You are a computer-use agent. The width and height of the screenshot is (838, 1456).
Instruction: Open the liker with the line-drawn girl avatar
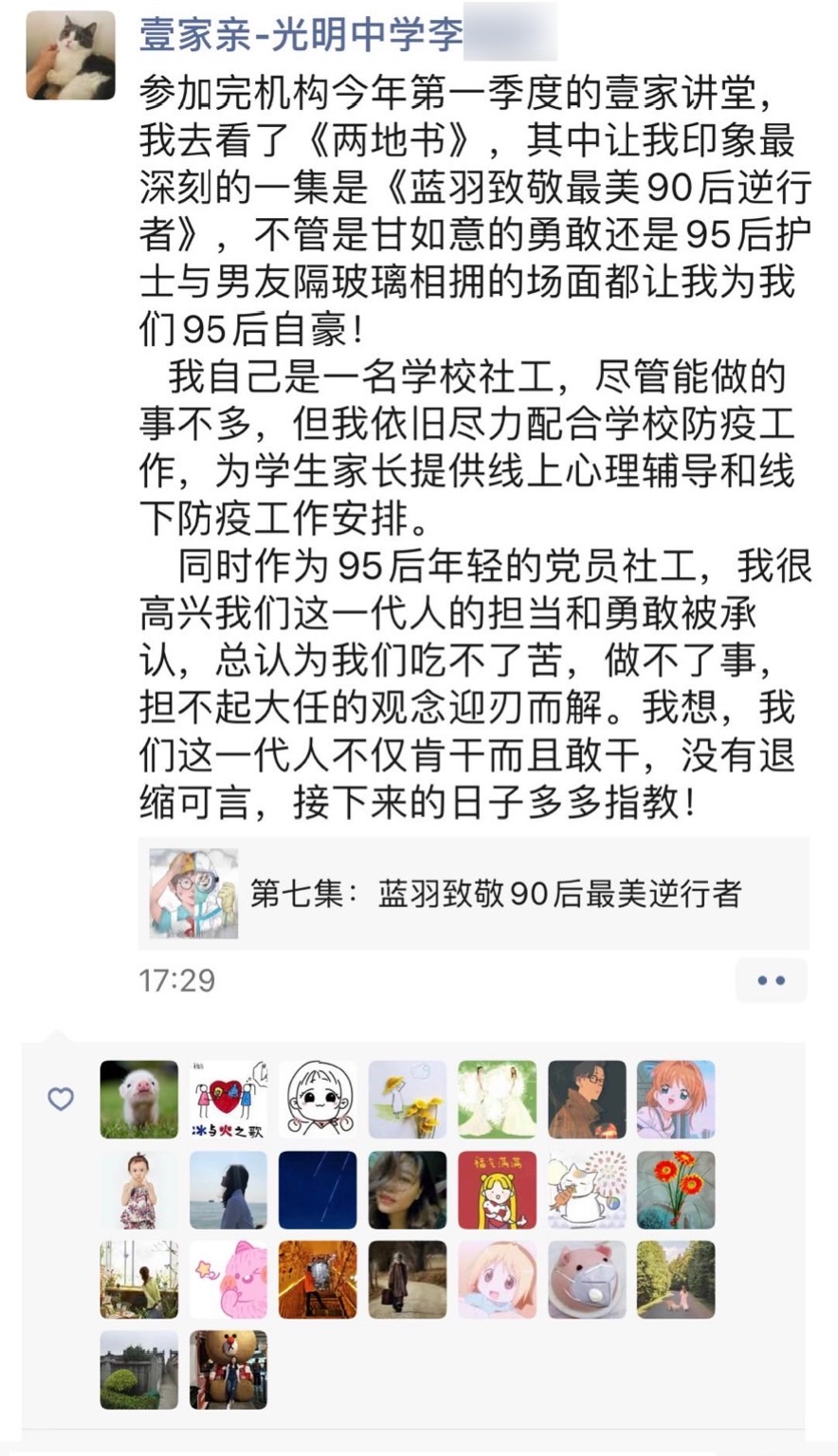[319, 1100]
